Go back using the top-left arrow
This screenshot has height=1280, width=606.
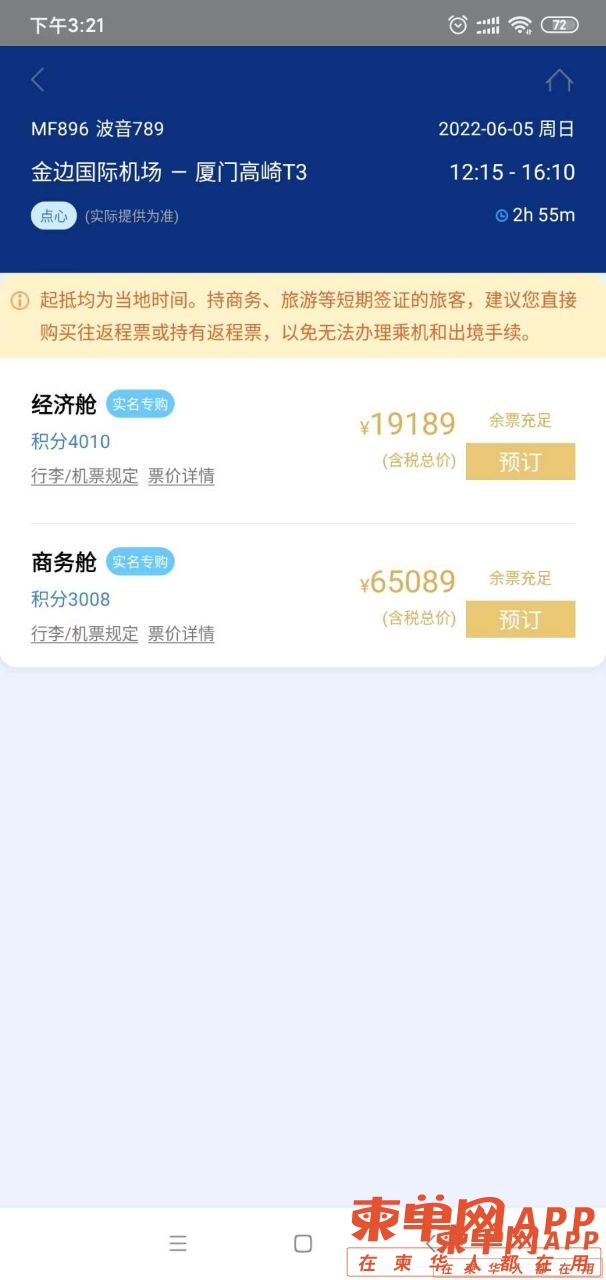click(x=38, y=79)
